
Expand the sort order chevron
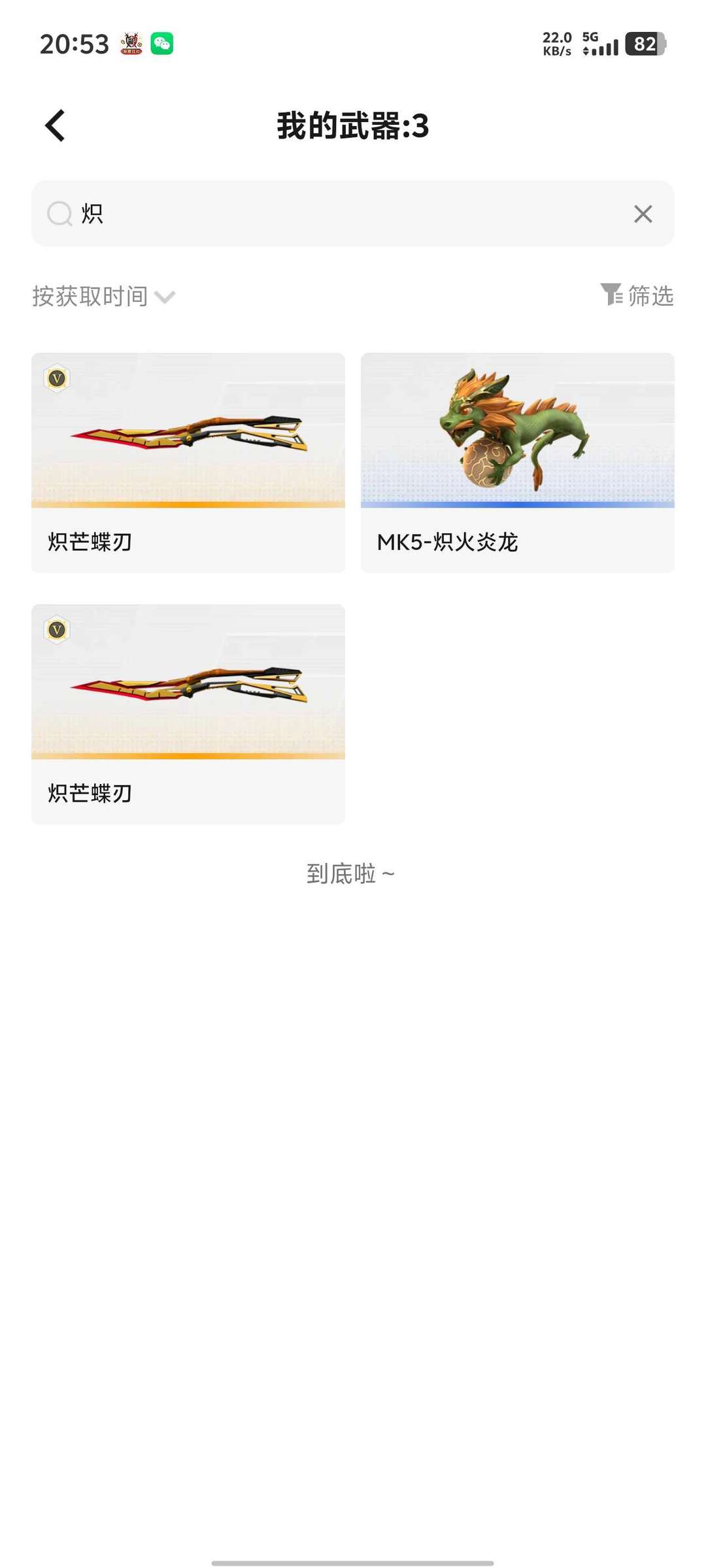166,298
